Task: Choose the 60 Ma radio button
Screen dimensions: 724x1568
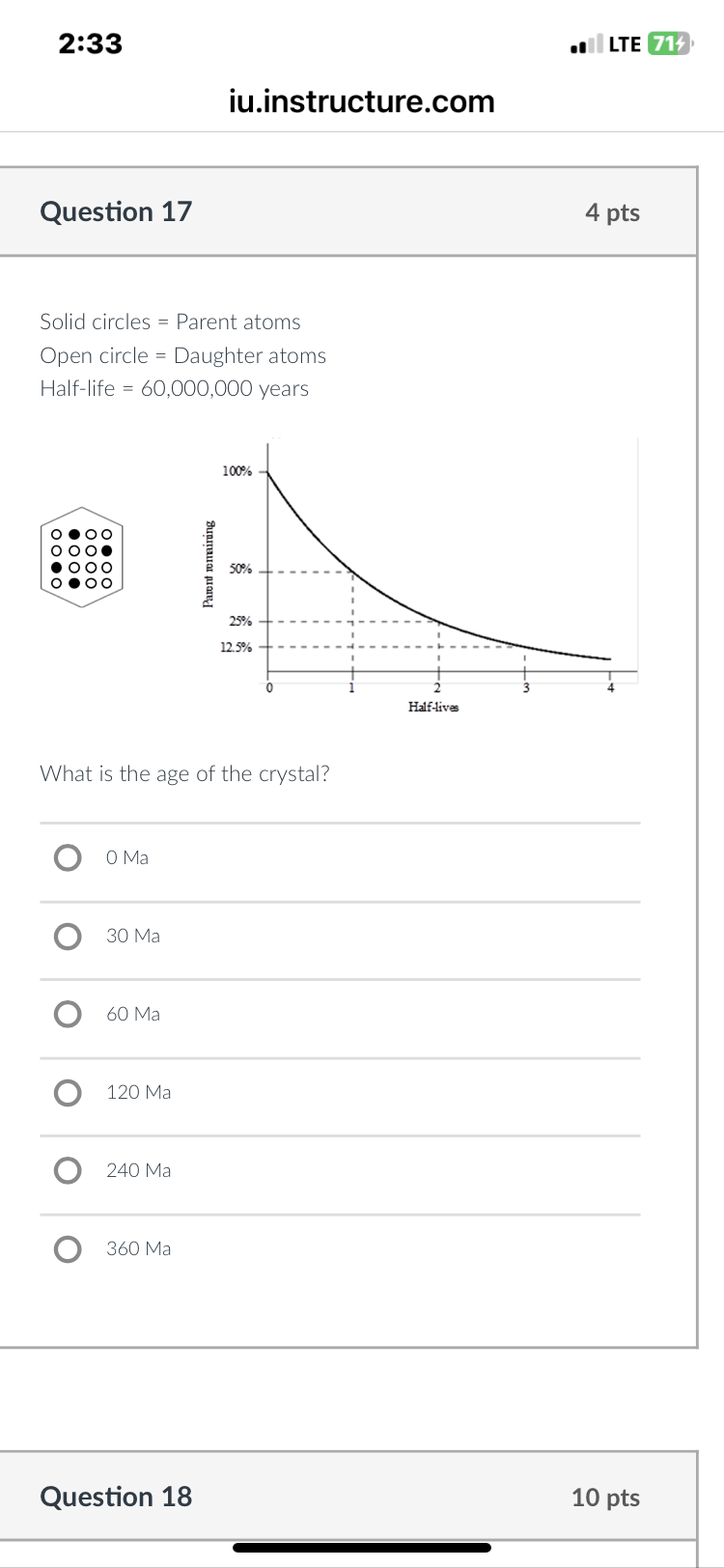Action: click(68, 1014)
